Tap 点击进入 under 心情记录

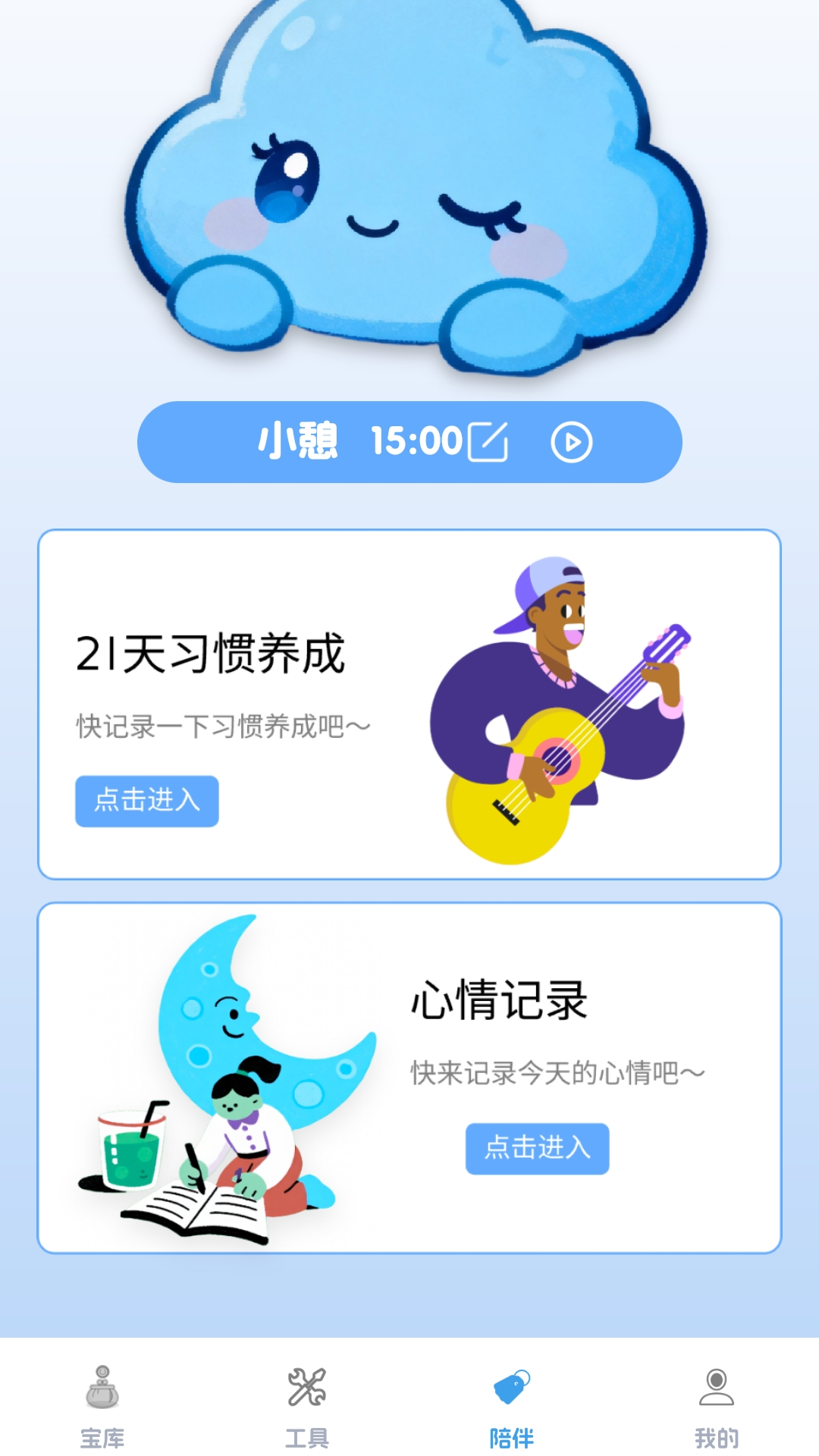(537, 1148)
